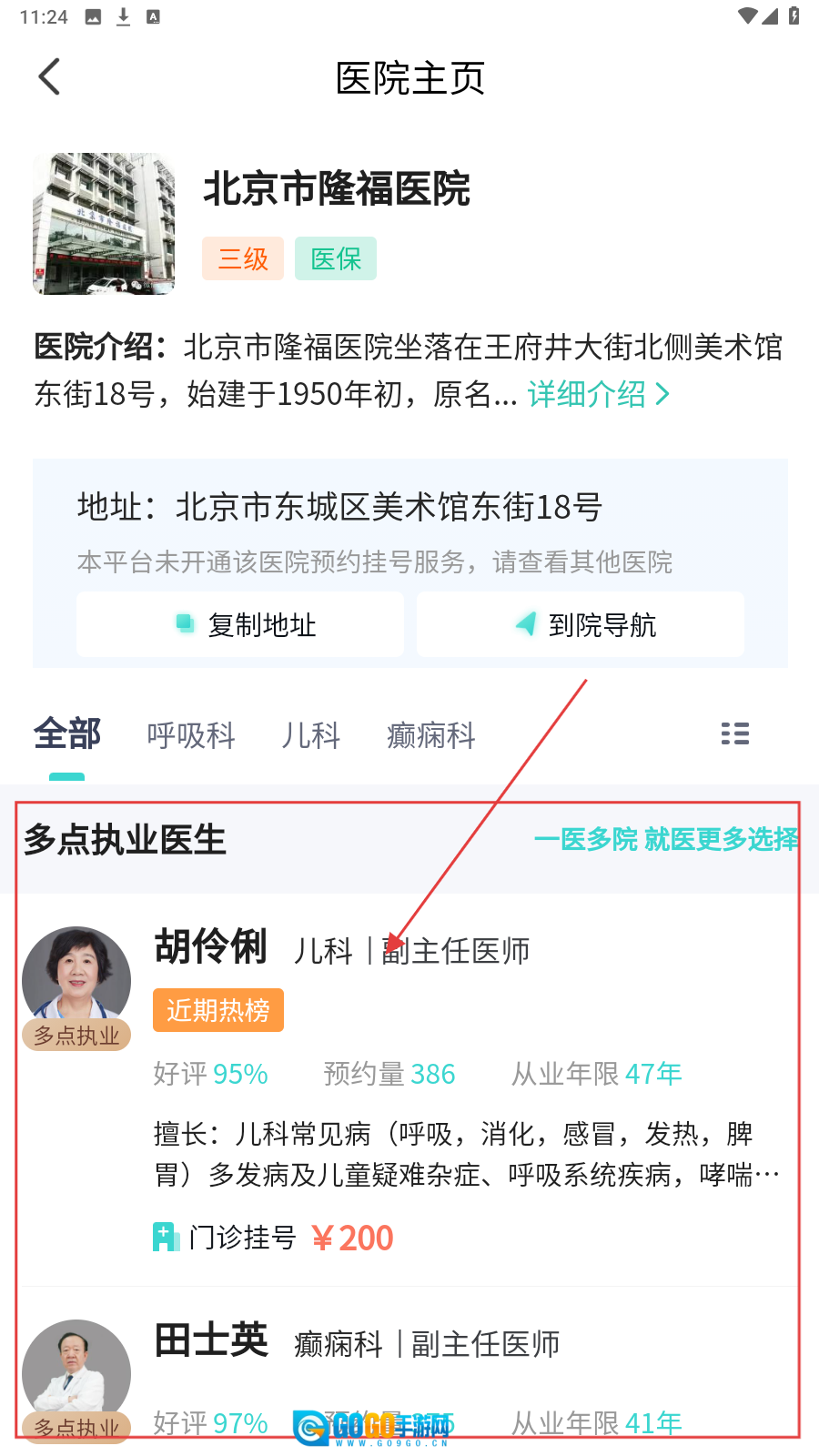Switch to the 儿科 tab
This screenshot has width=819, height=1456.
311,735
